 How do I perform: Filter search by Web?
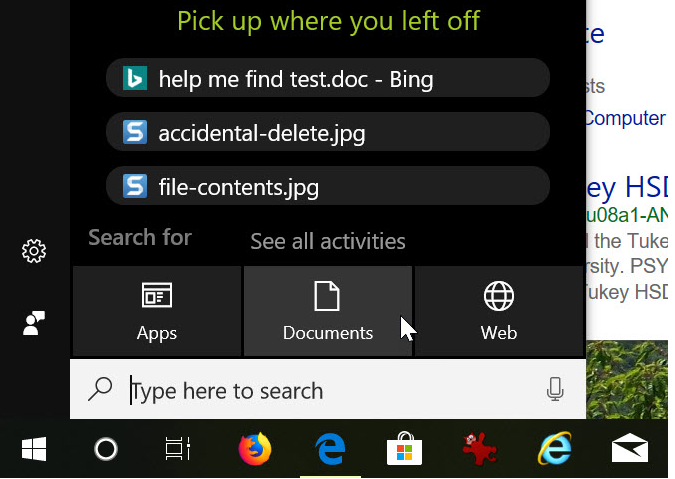[498, 311]
